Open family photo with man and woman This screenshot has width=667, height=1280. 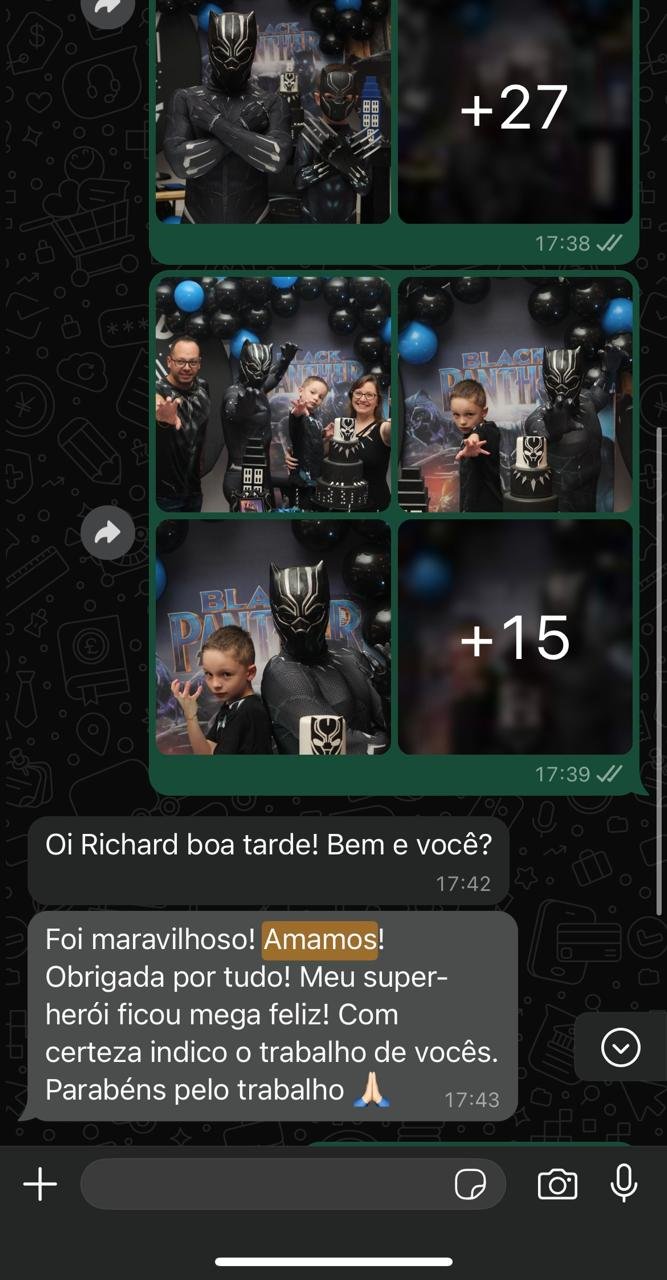pyautogui.click(x=273, y=394)
